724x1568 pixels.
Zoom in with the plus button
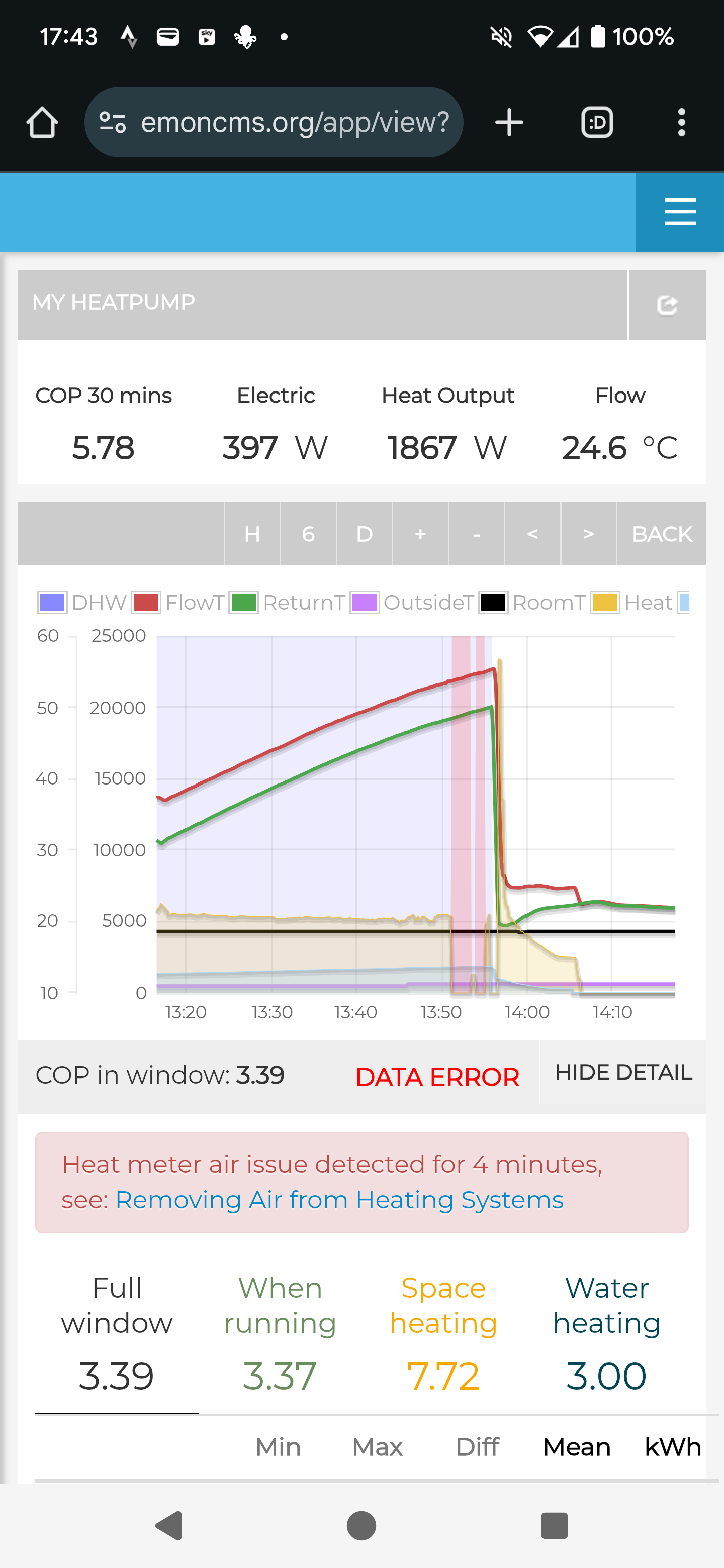point(420,534)
